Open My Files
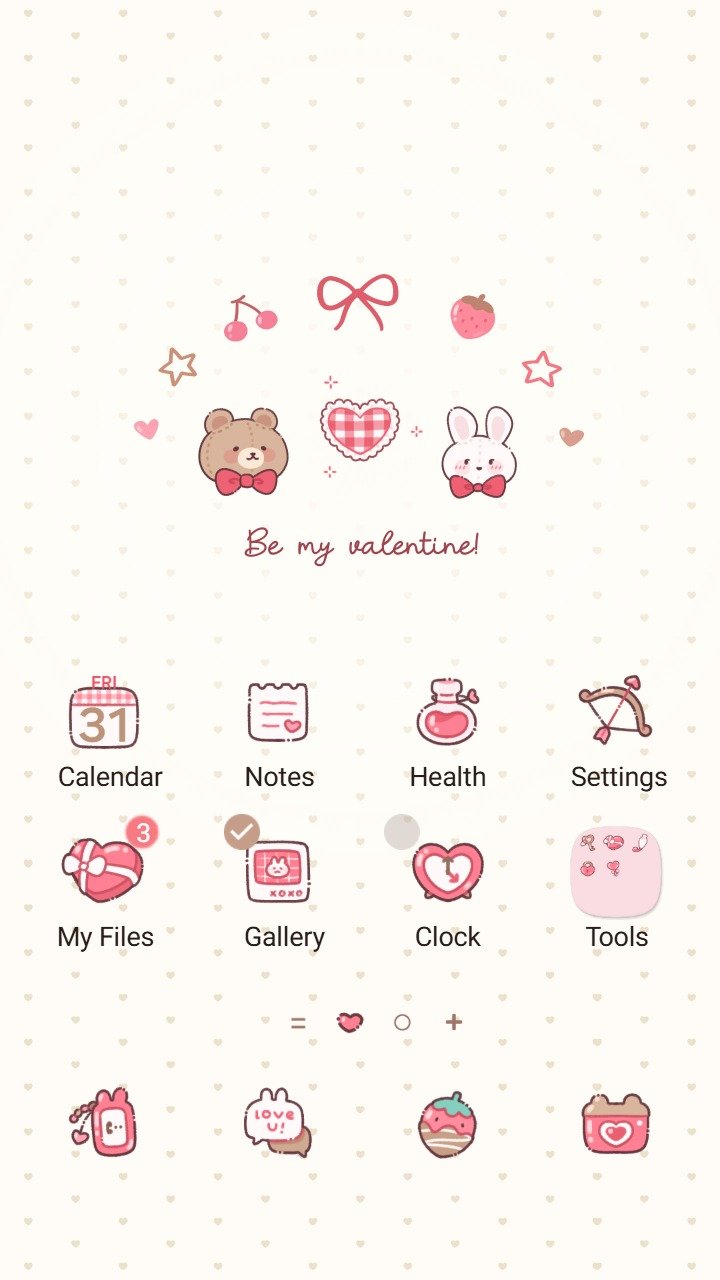 pos(103,872)
